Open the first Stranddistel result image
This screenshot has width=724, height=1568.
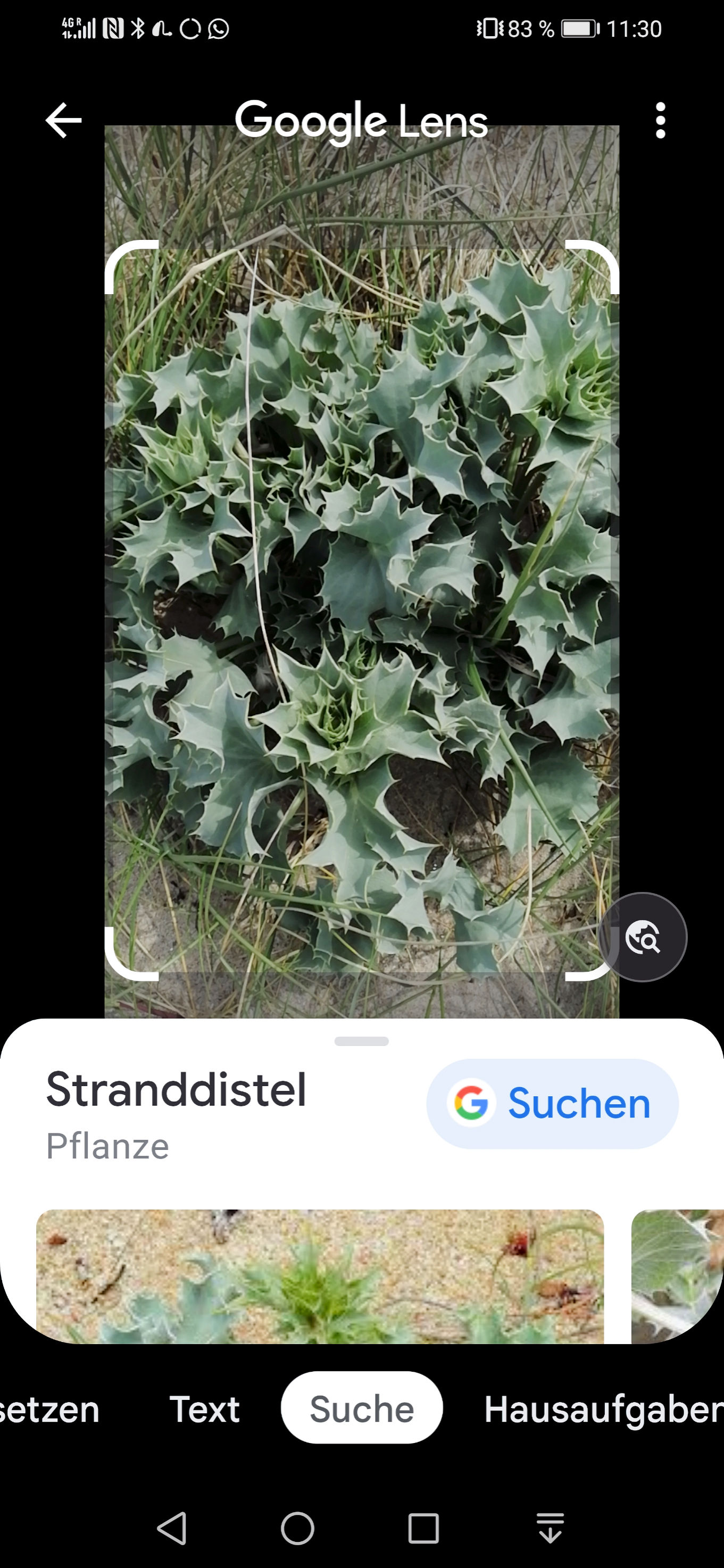[x=320, y=1277]
